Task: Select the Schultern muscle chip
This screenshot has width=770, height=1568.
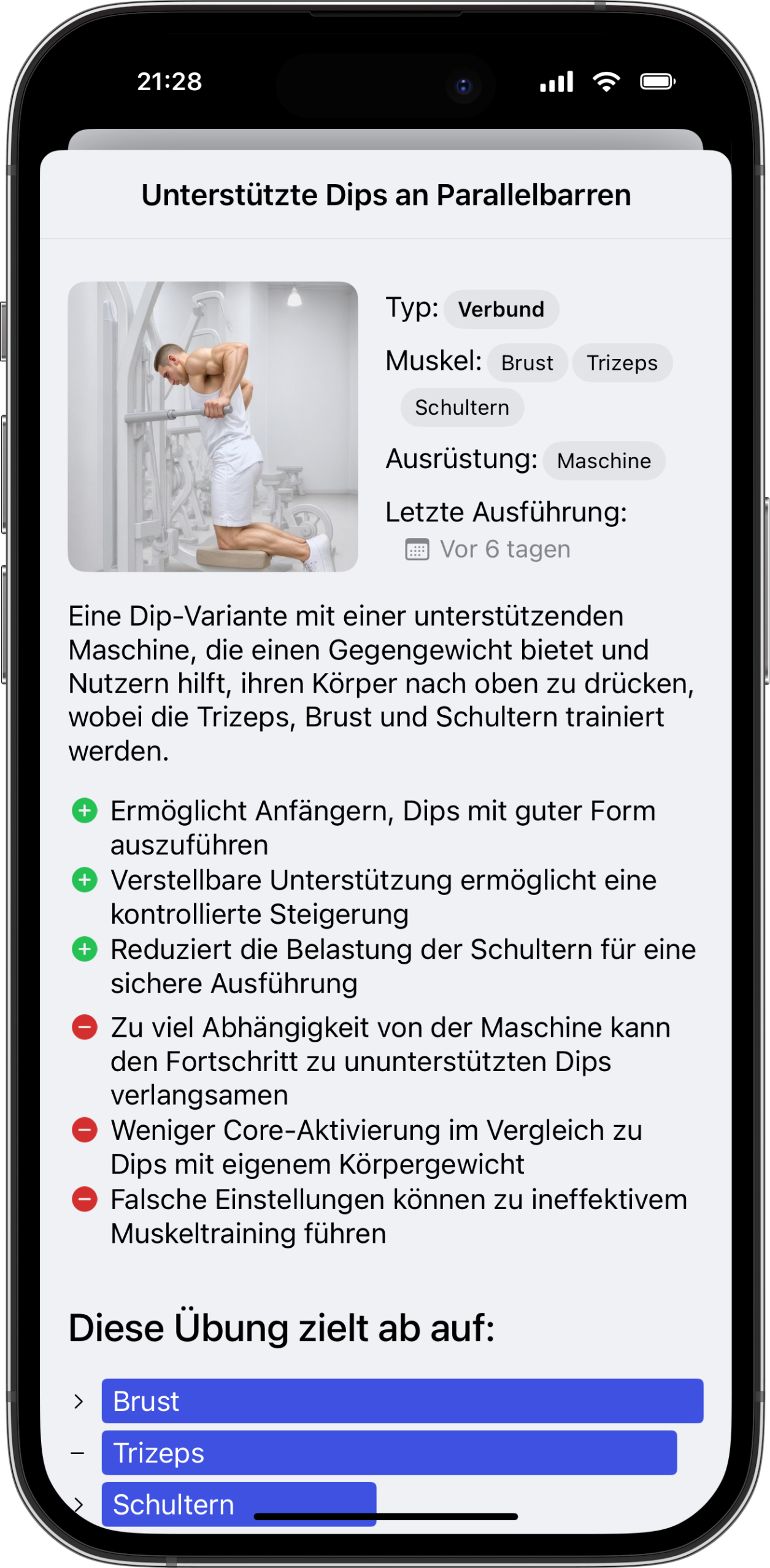Action: [x=462, y=407]
